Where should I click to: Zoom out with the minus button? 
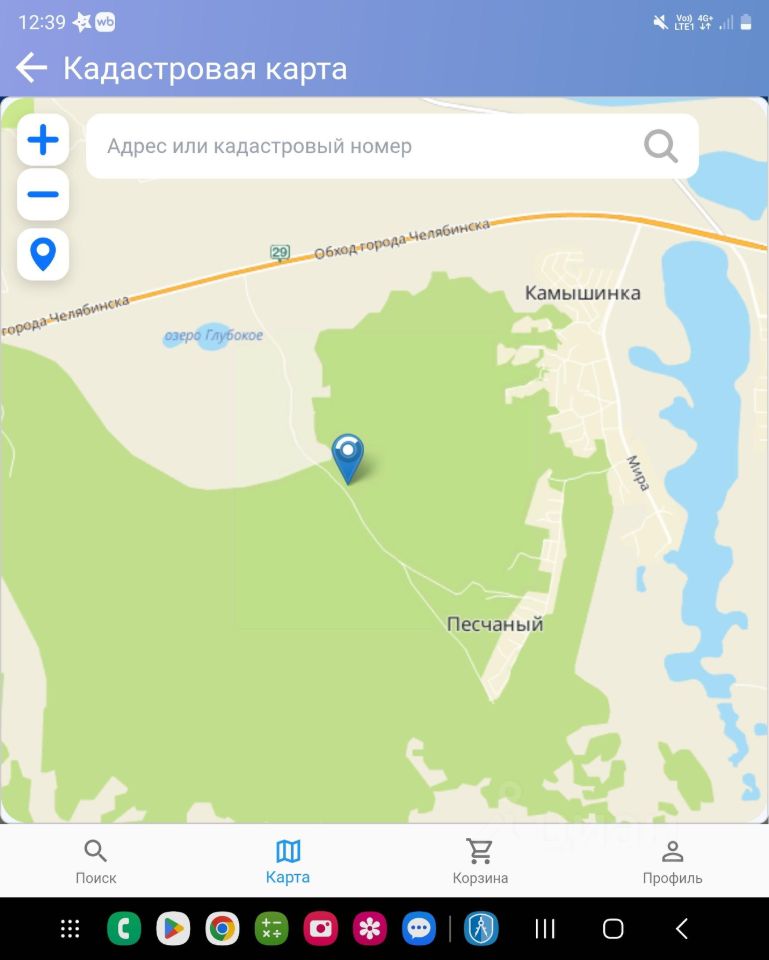point(43,194)
